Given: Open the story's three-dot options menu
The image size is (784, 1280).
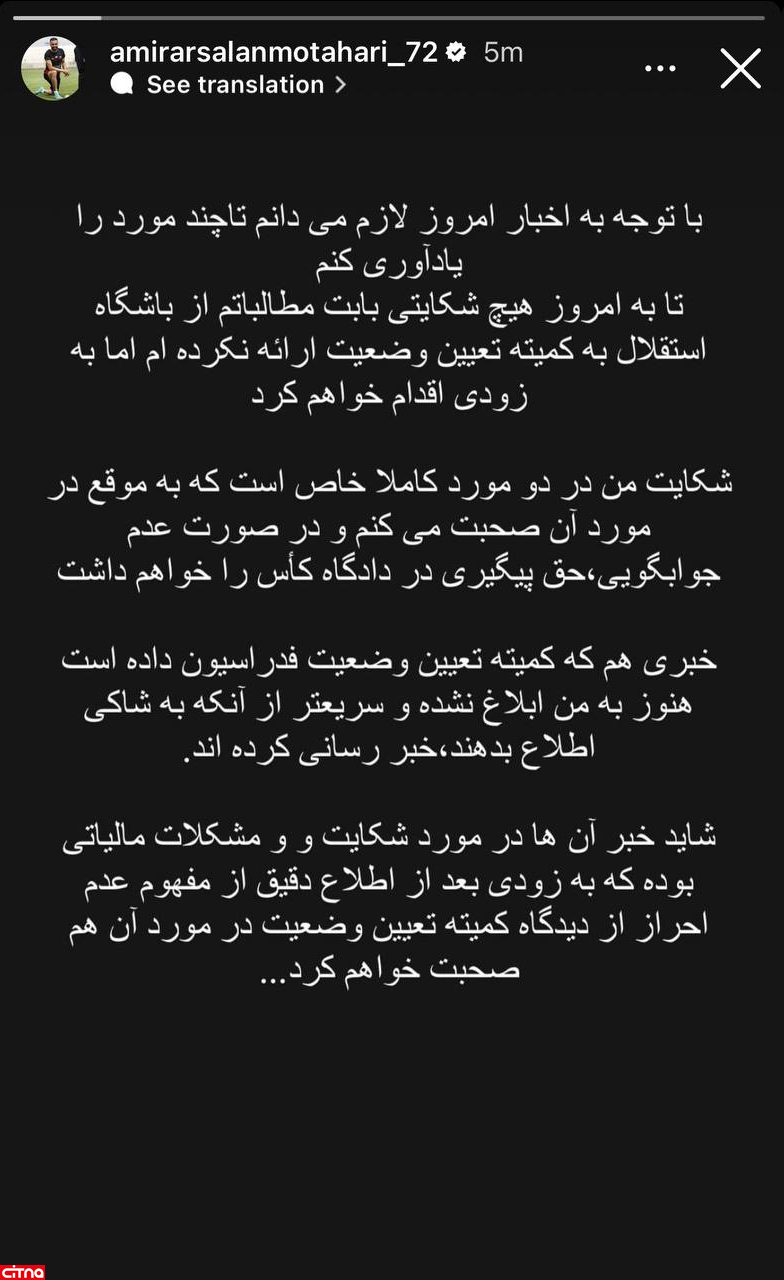Looking at the screenshot, I should (661, 68).
